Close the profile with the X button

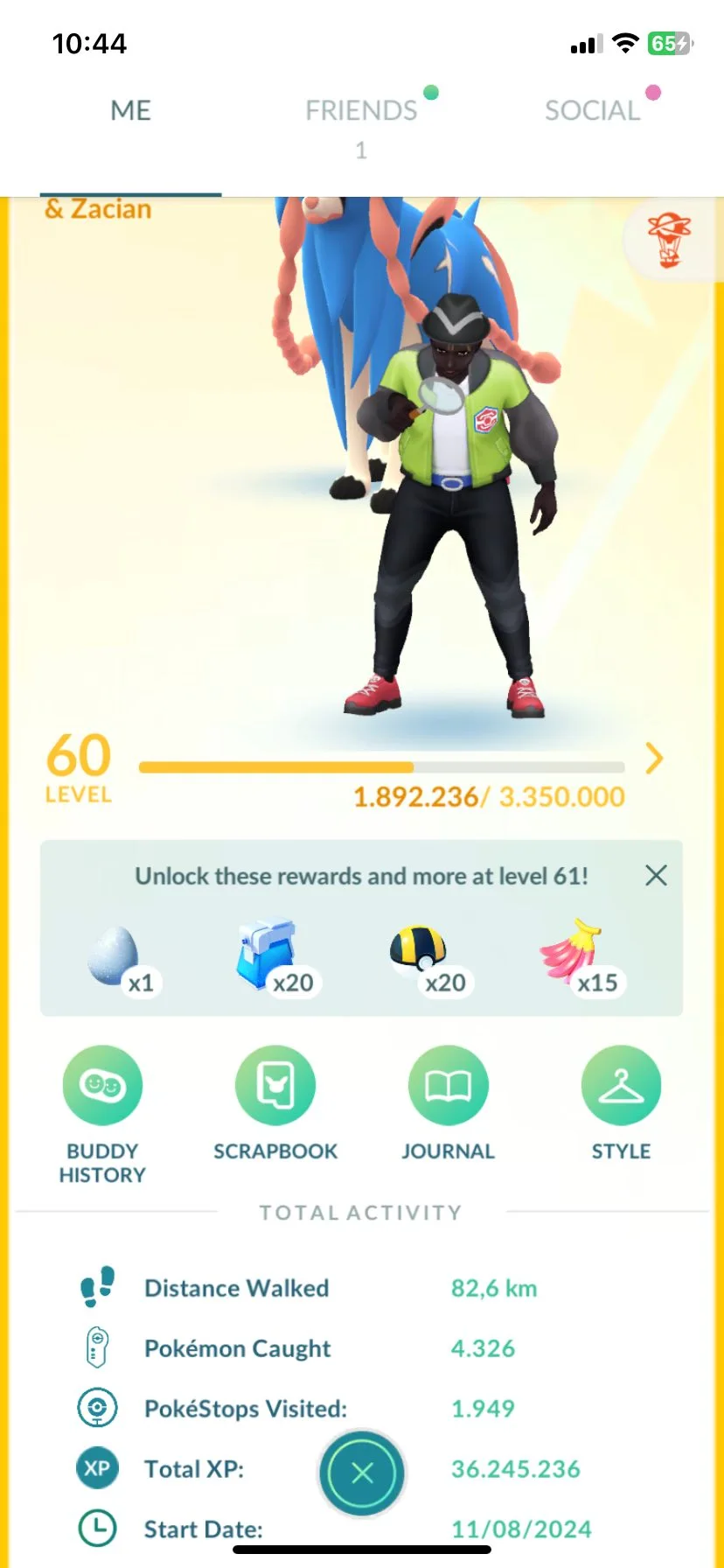[x=362, y=1473]
